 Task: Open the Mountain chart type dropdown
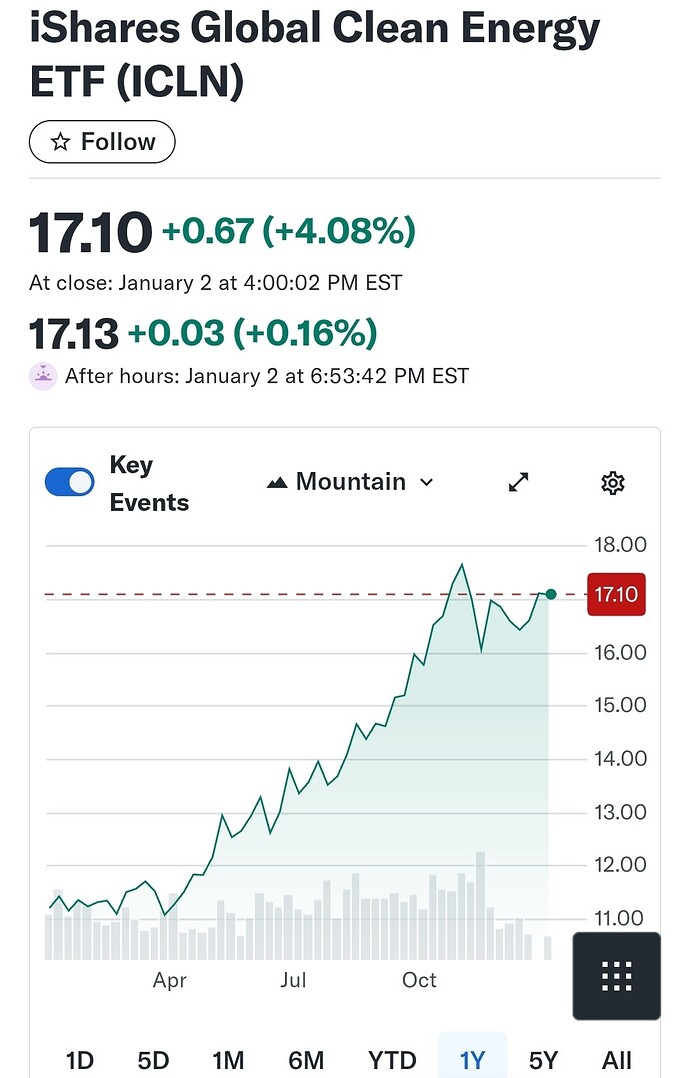(x=350, y=482)
